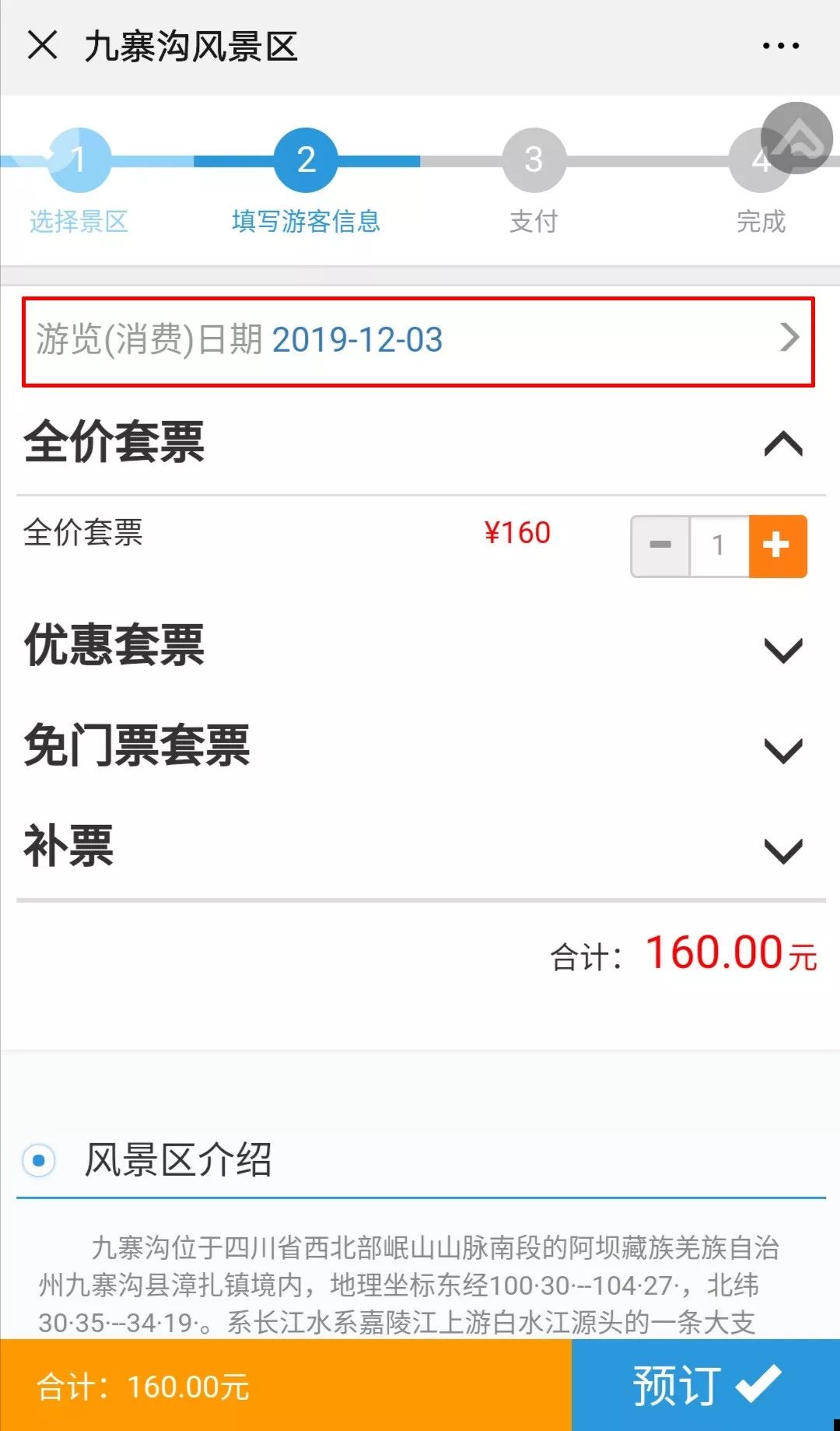This screenshot has width=840, height=1431.
Task: Expand the 免门票套票 section
Action: 785,749
